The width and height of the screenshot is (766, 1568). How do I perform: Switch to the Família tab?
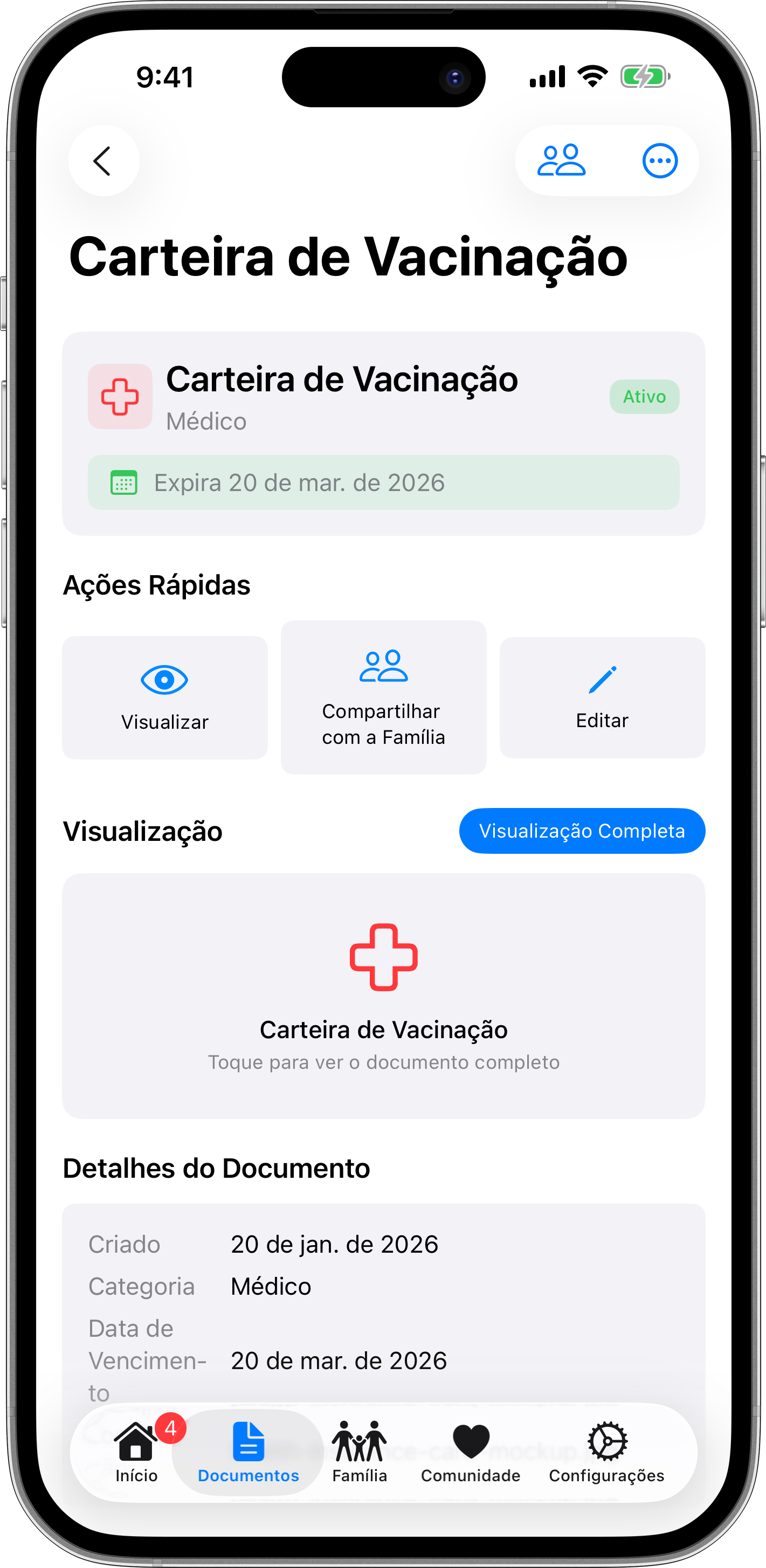point(359,1452)
